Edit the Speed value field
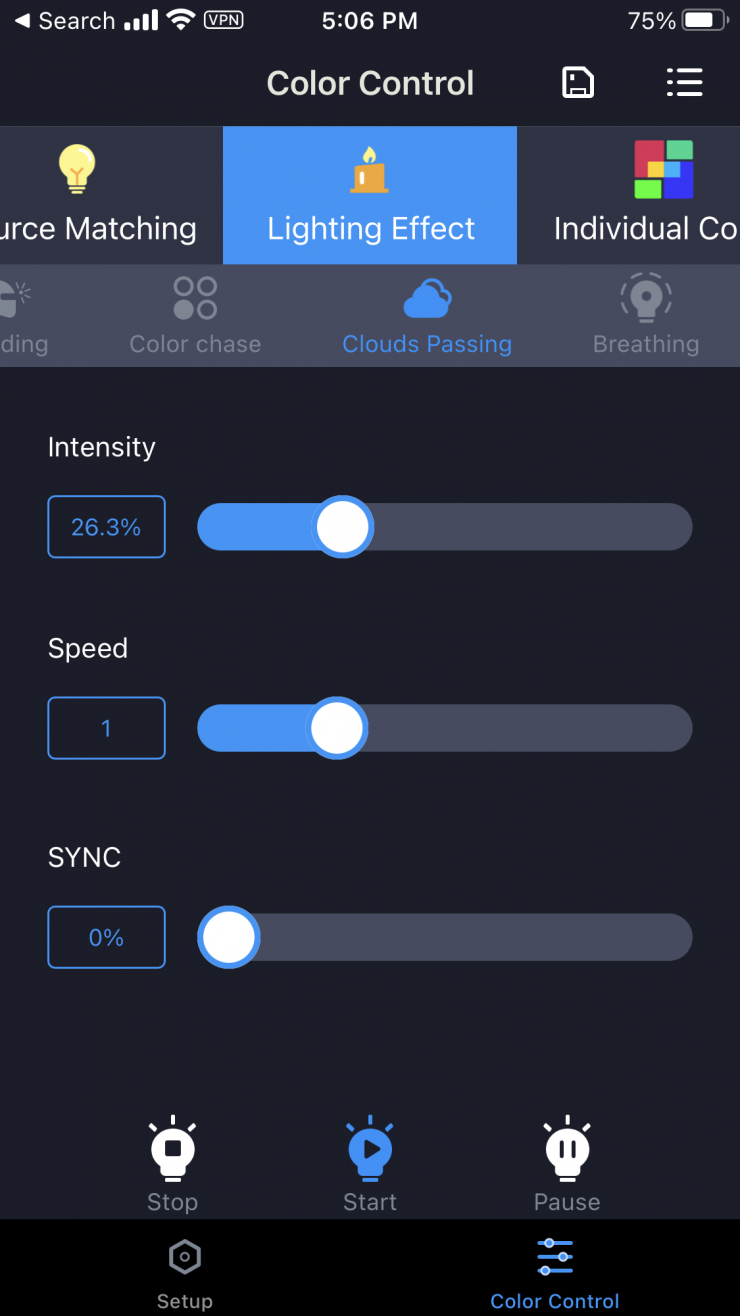Image resolution: width=740 pixels, height=1316 pixels. (106, 728)
